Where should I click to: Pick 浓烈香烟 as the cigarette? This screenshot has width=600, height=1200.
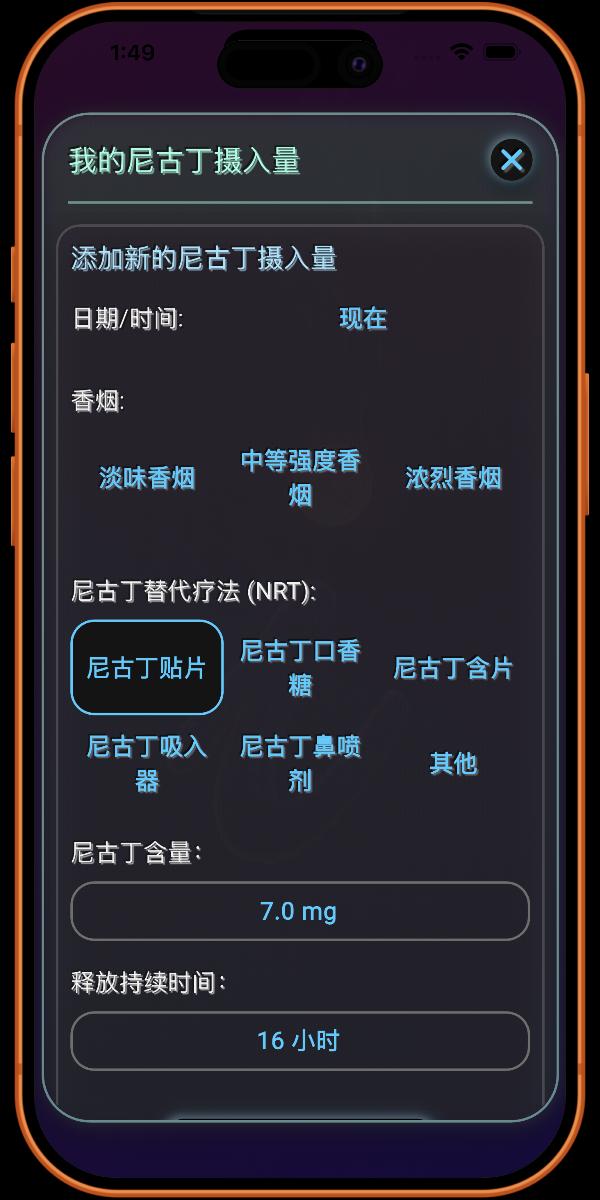453,478
